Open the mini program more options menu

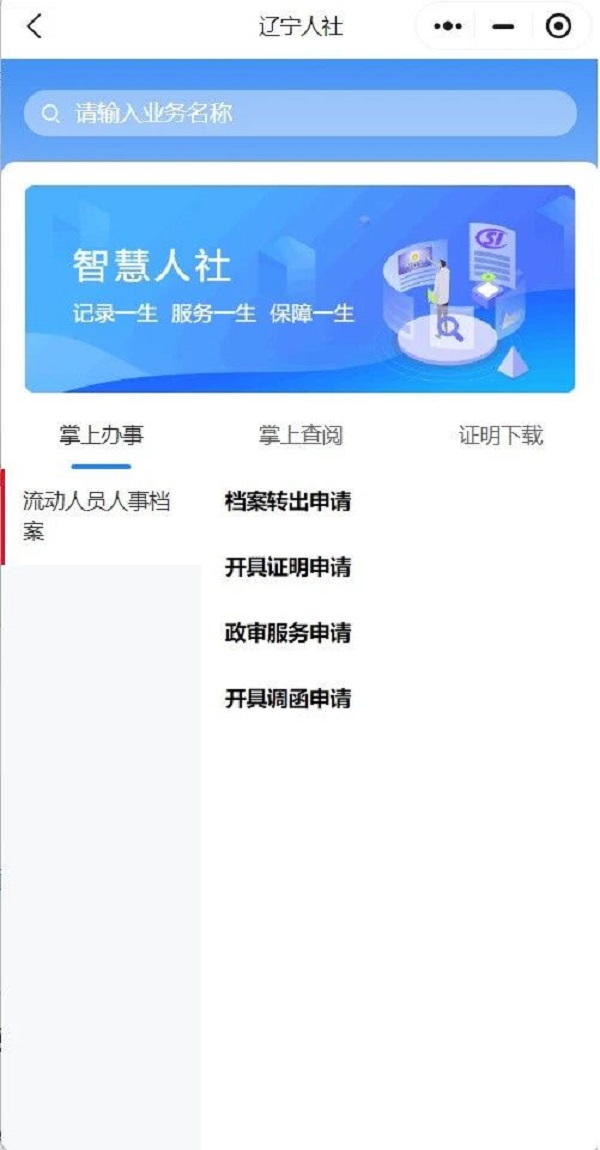point(447,26)
